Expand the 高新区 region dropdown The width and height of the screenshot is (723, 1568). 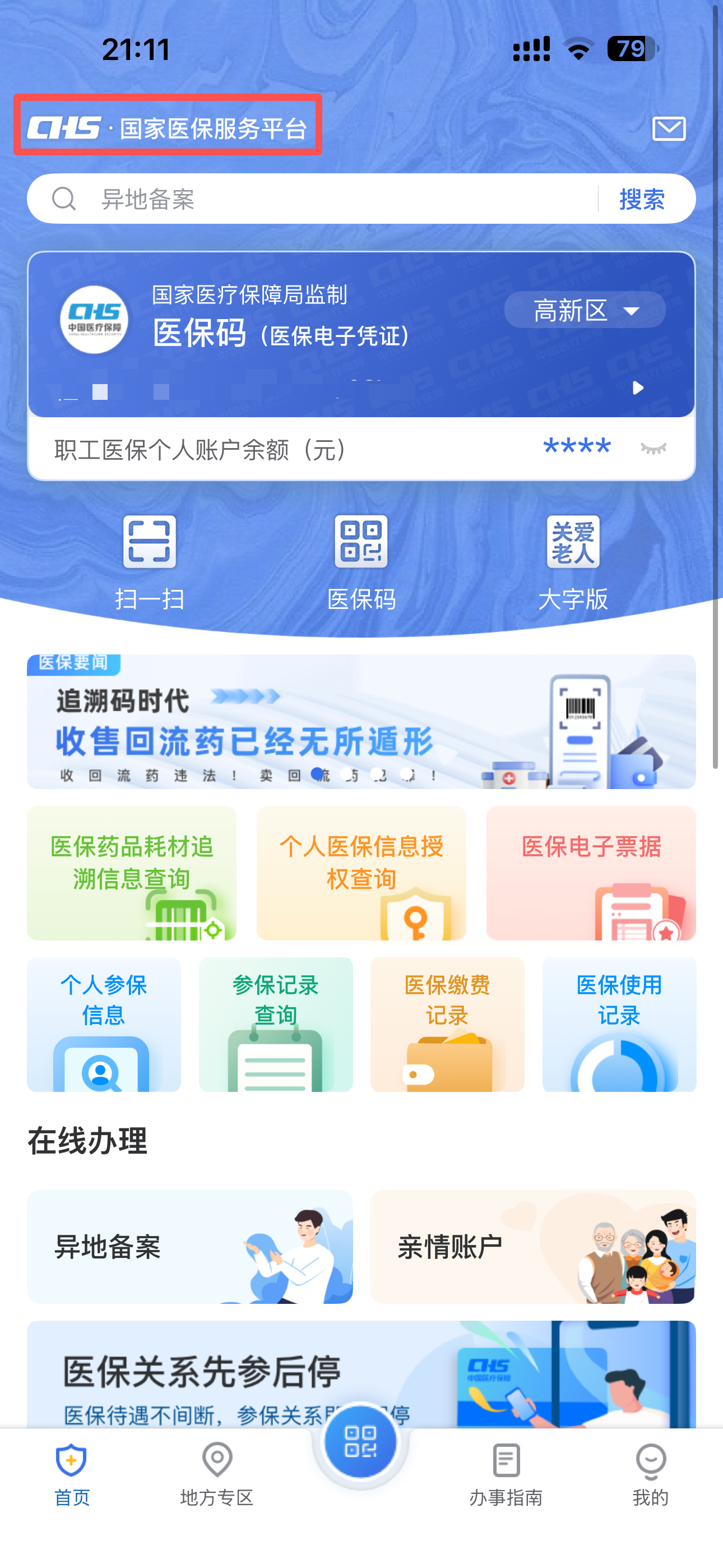click(x=584, y=310)
